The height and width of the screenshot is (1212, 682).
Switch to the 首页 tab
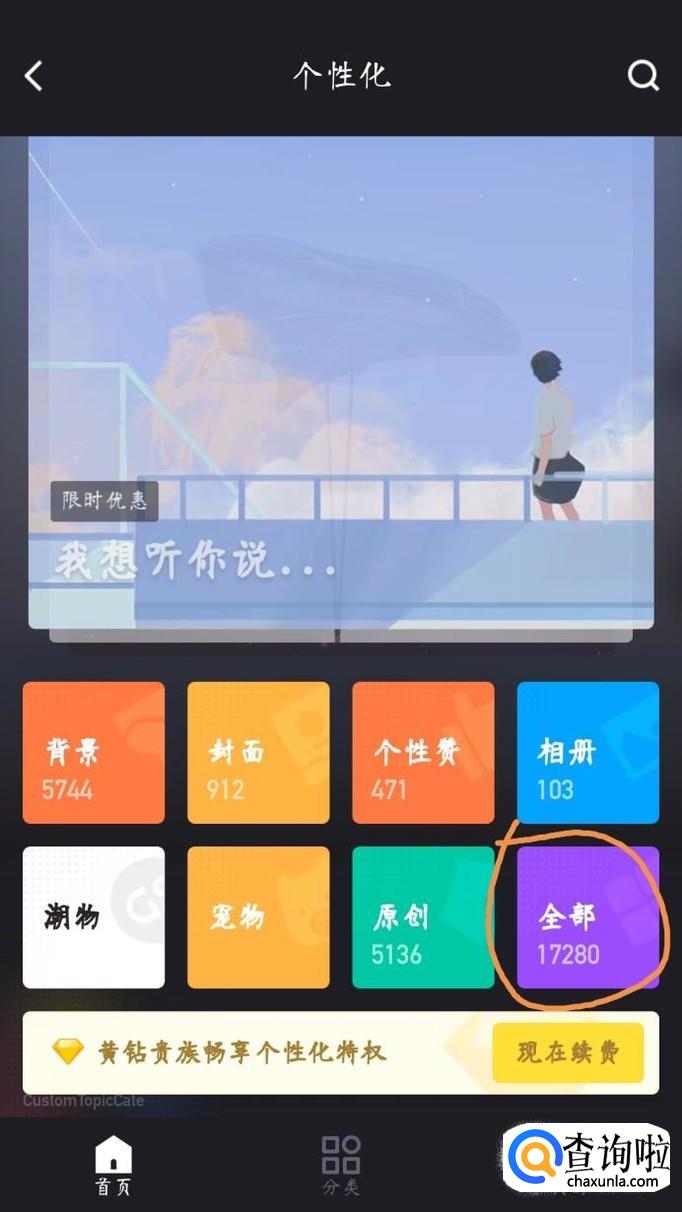click(113, 1166)
